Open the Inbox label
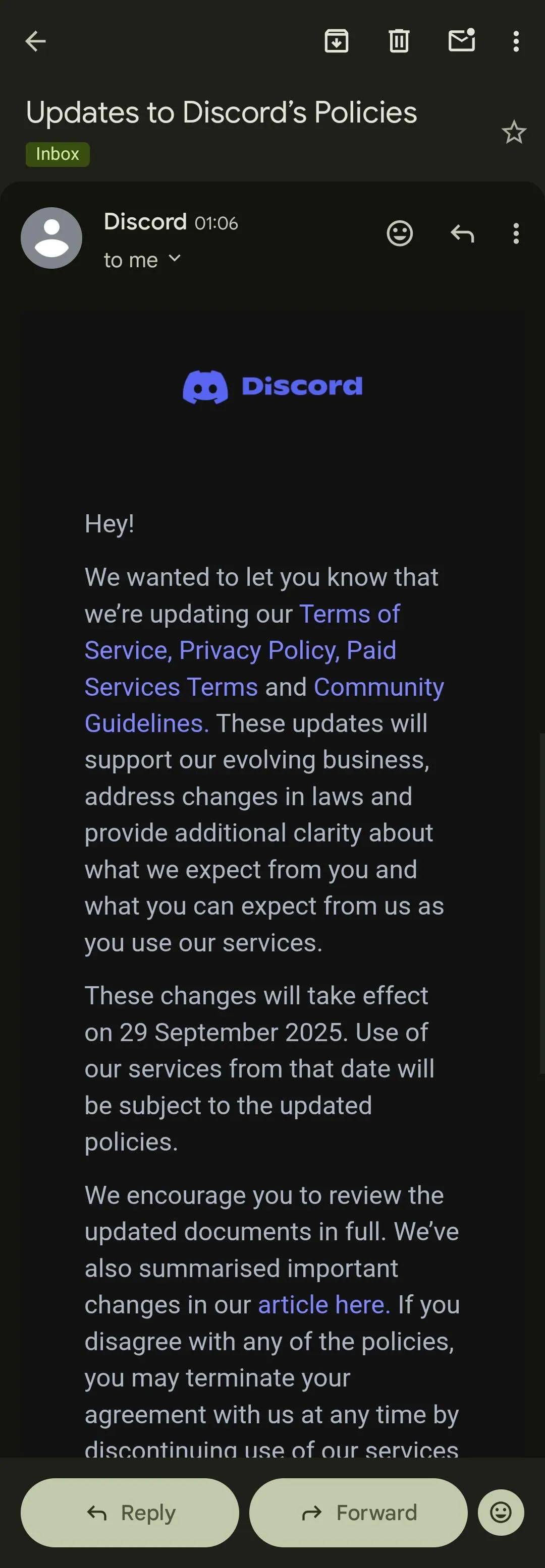 click(x=57, y=154)
